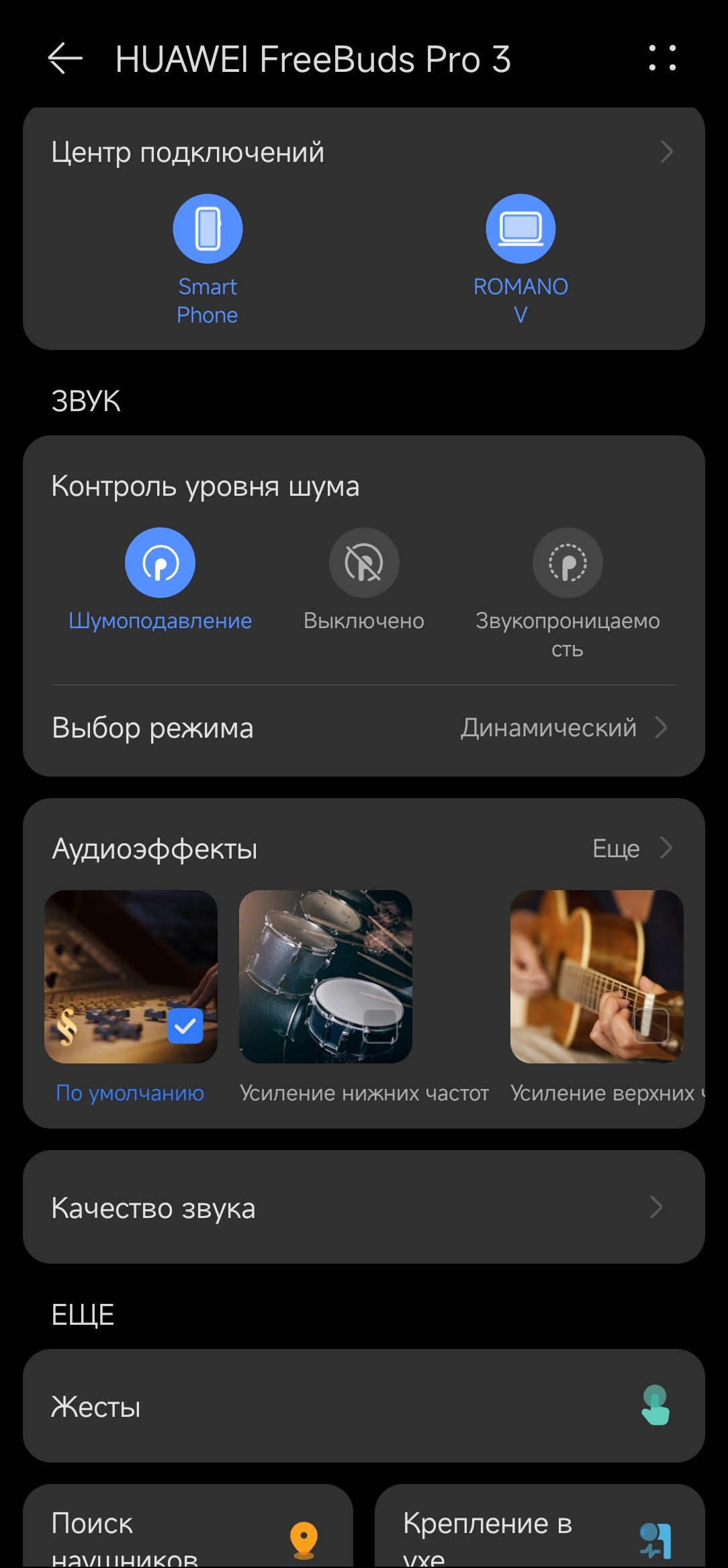
Task: Select the Smart Phone connected device
Action: (x=208, y=229)
